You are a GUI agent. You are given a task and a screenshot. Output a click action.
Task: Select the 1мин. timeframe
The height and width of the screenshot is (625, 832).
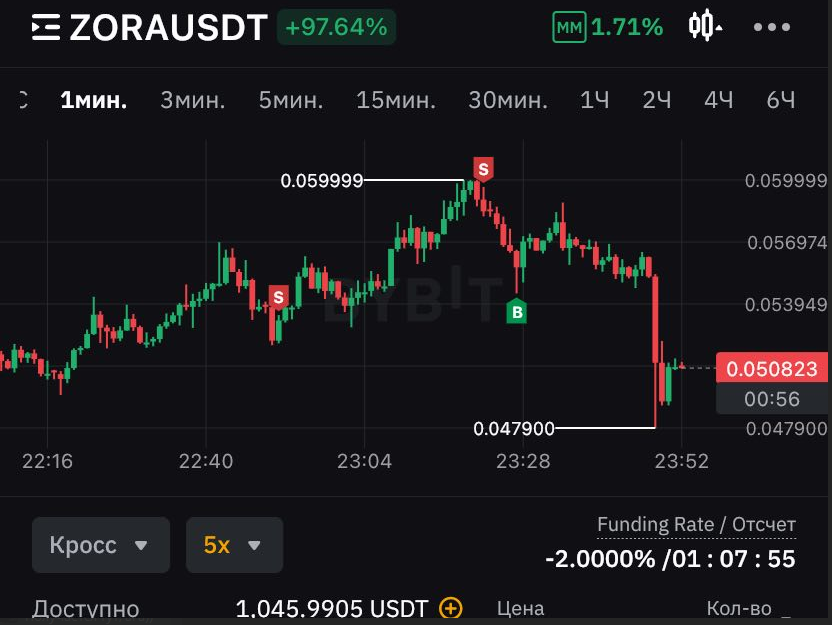tap(94, 100)
